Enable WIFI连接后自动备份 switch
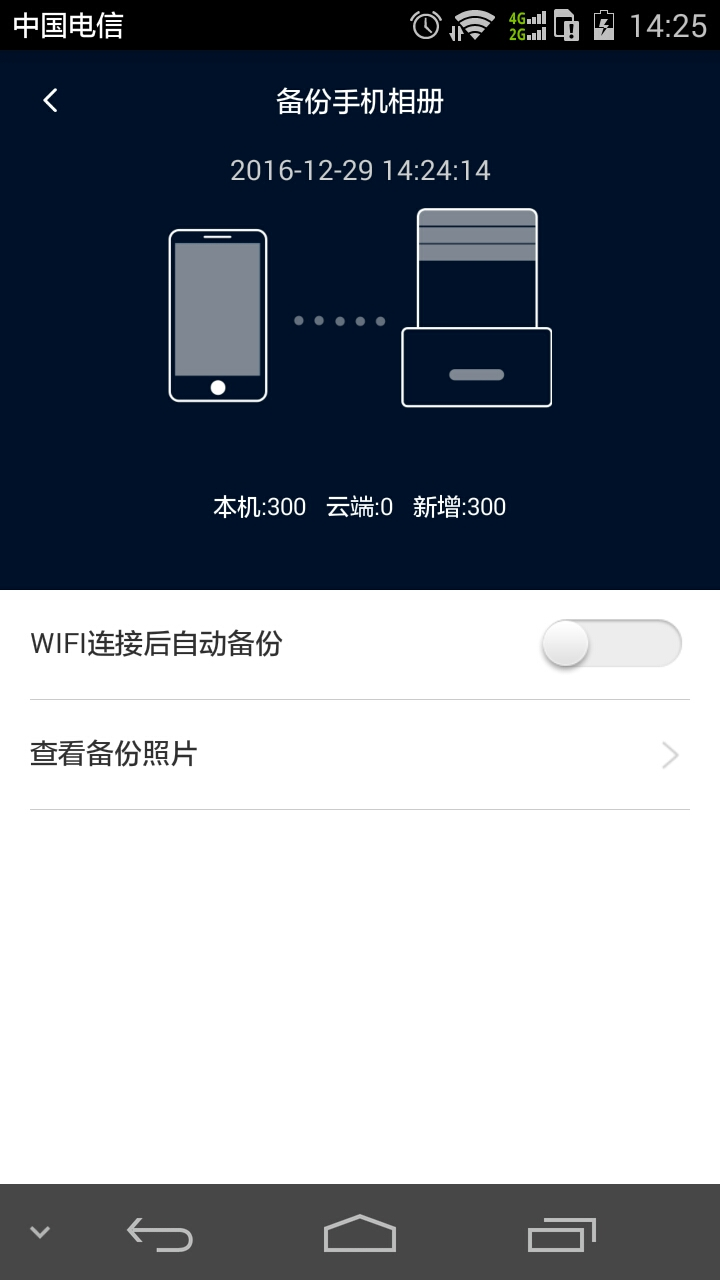Viewport: 720px width, 1280px height. (x=611, y=643)
